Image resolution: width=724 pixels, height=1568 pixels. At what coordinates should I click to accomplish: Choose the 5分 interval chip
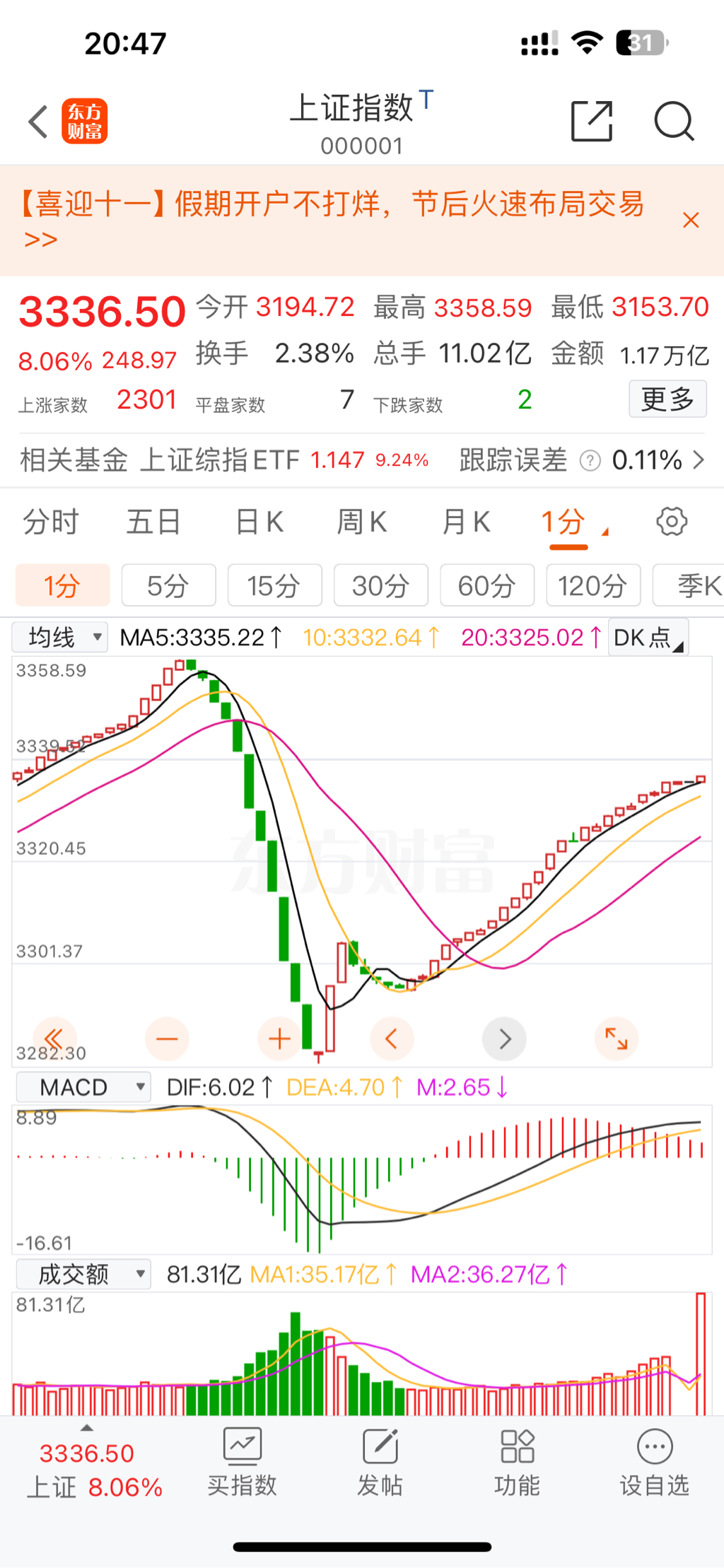click(168, 585)
